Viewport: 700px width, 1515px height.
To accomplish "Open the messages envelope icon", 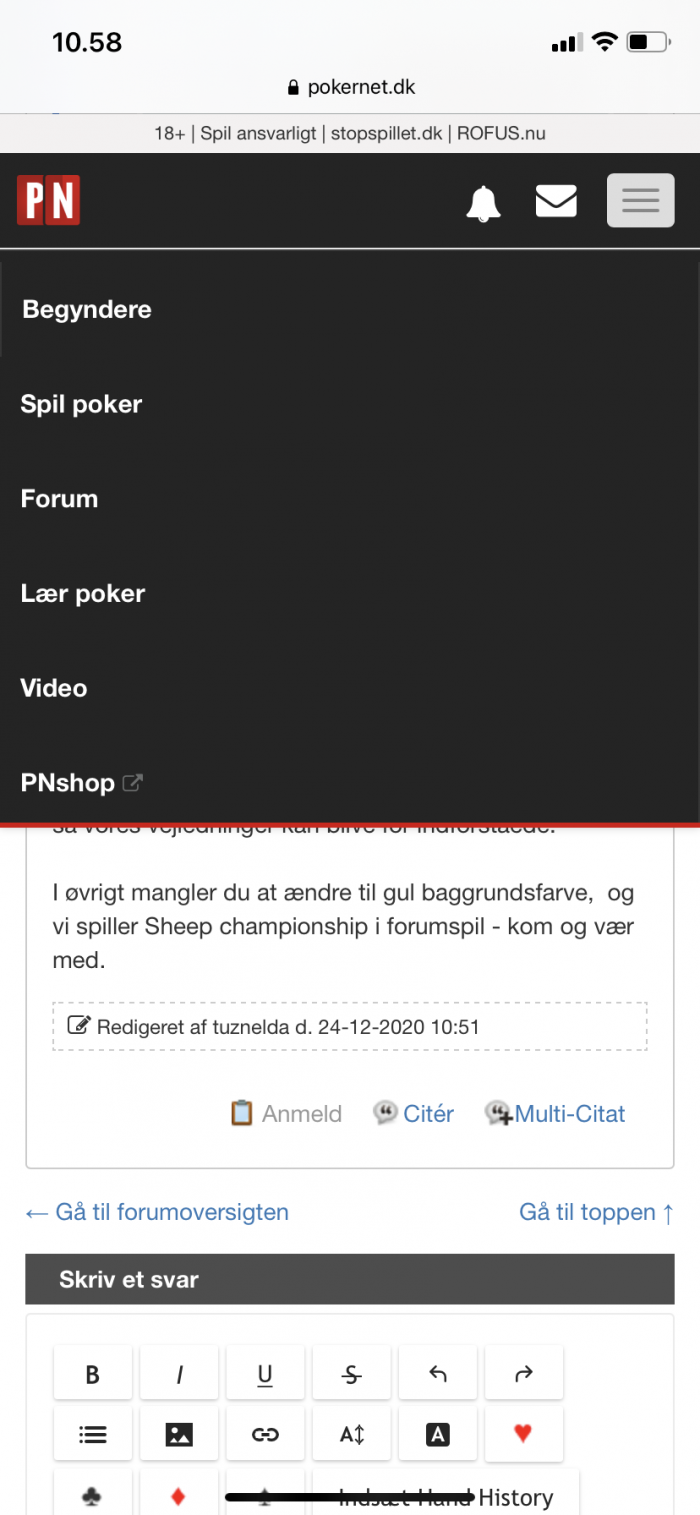I will [556, 201].
